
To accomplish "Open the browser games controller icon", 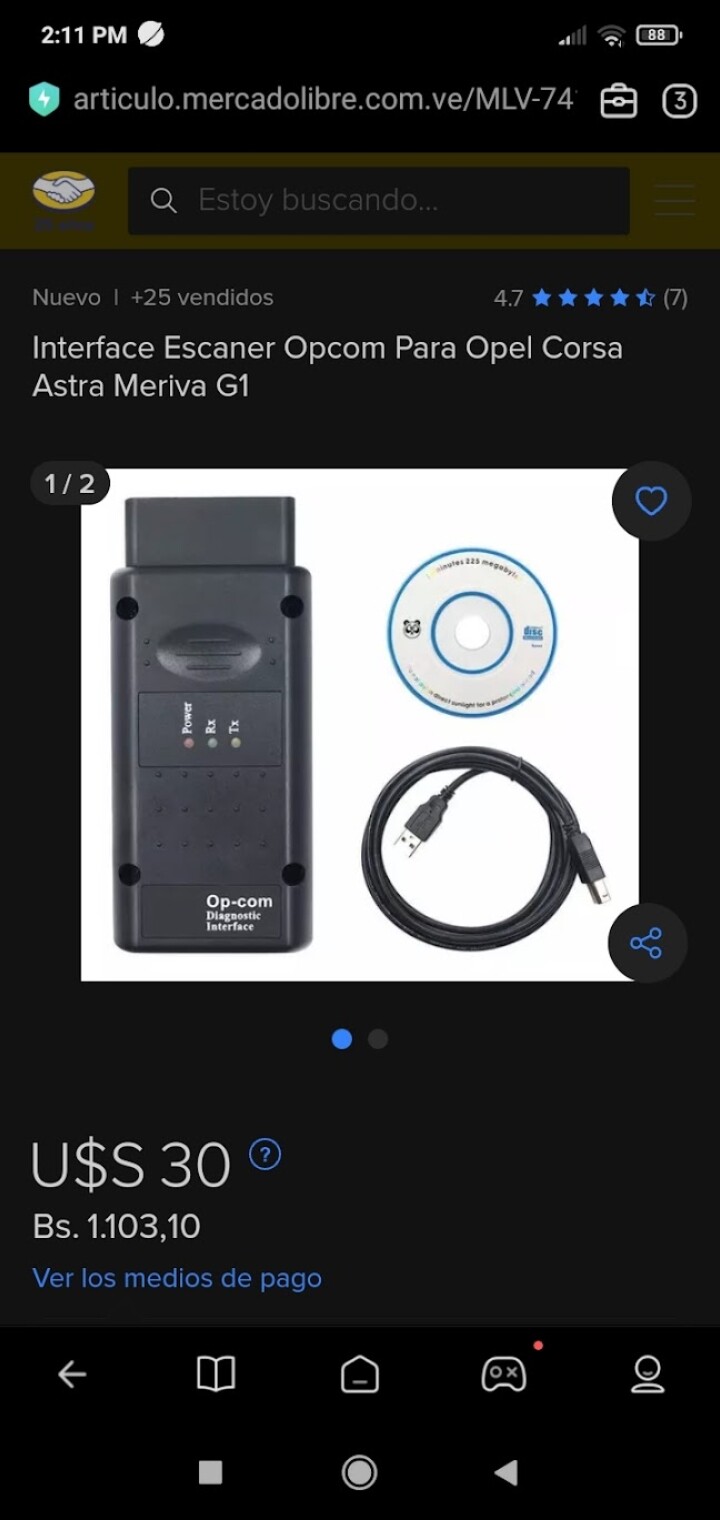I will tap(504, 1374).
